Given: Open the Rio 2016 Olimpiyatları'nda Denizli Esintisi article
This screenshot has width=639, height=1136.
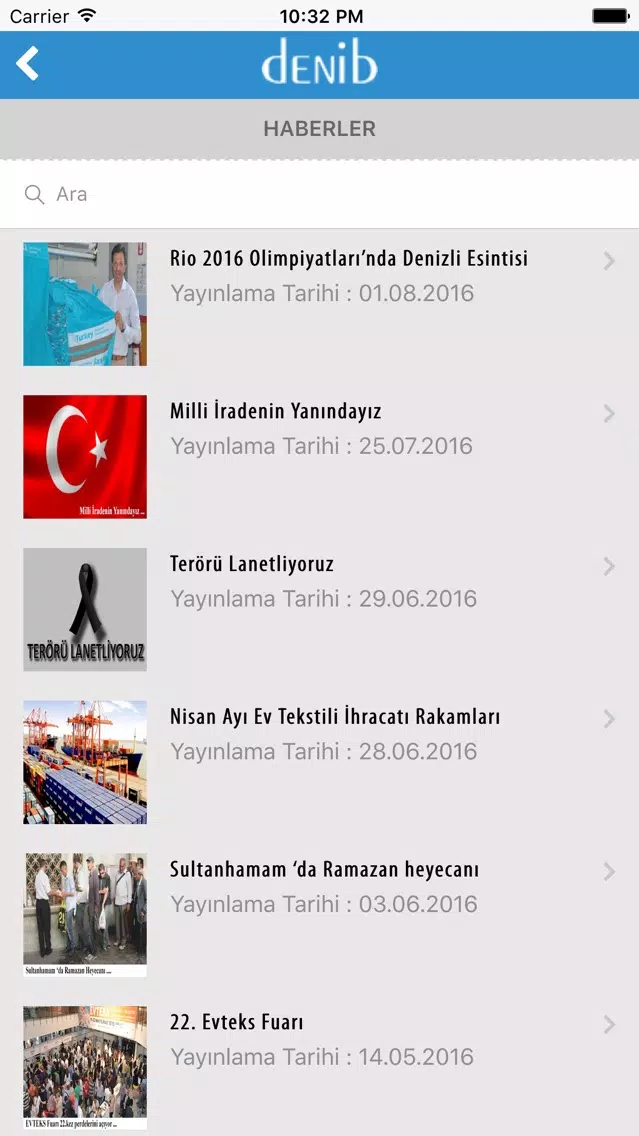Looking at the screenshot, I should [x=320, y=304].
